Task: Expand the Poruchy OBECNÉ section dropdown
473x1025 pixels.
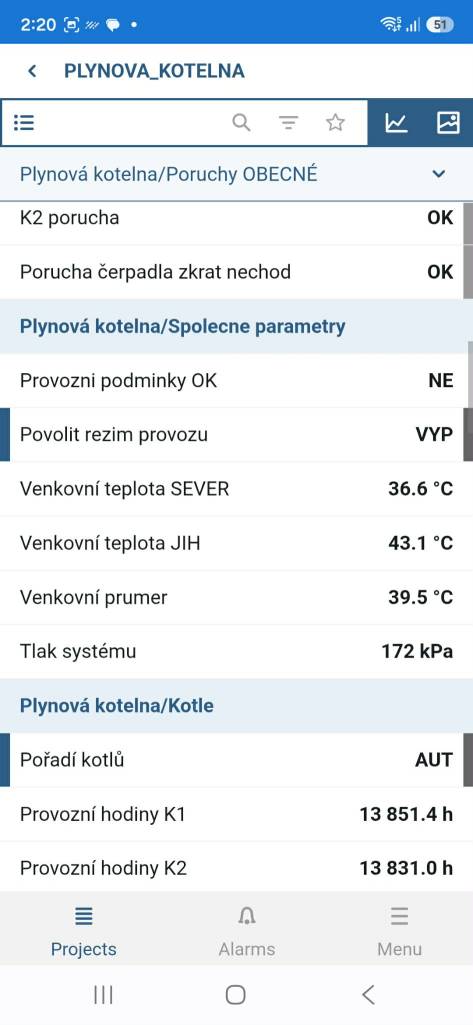Action: 439,174
